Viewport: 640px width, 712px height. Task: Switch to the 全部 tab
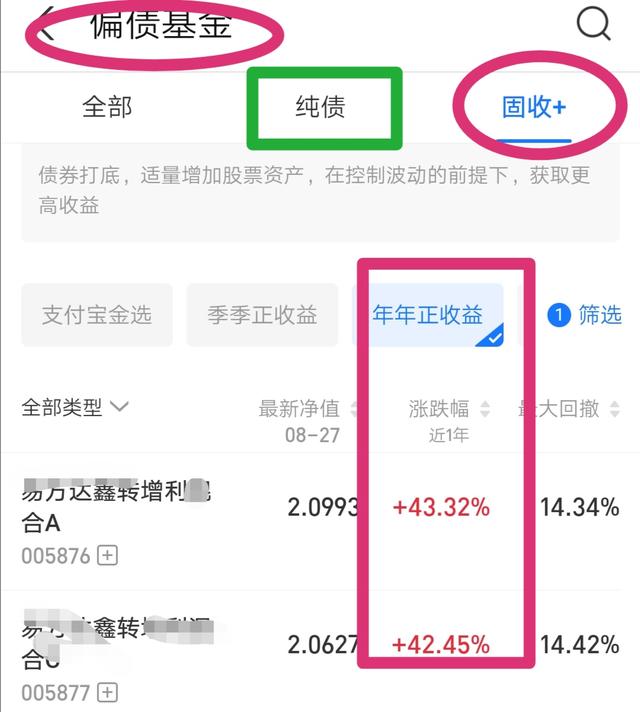pos(107,107)
